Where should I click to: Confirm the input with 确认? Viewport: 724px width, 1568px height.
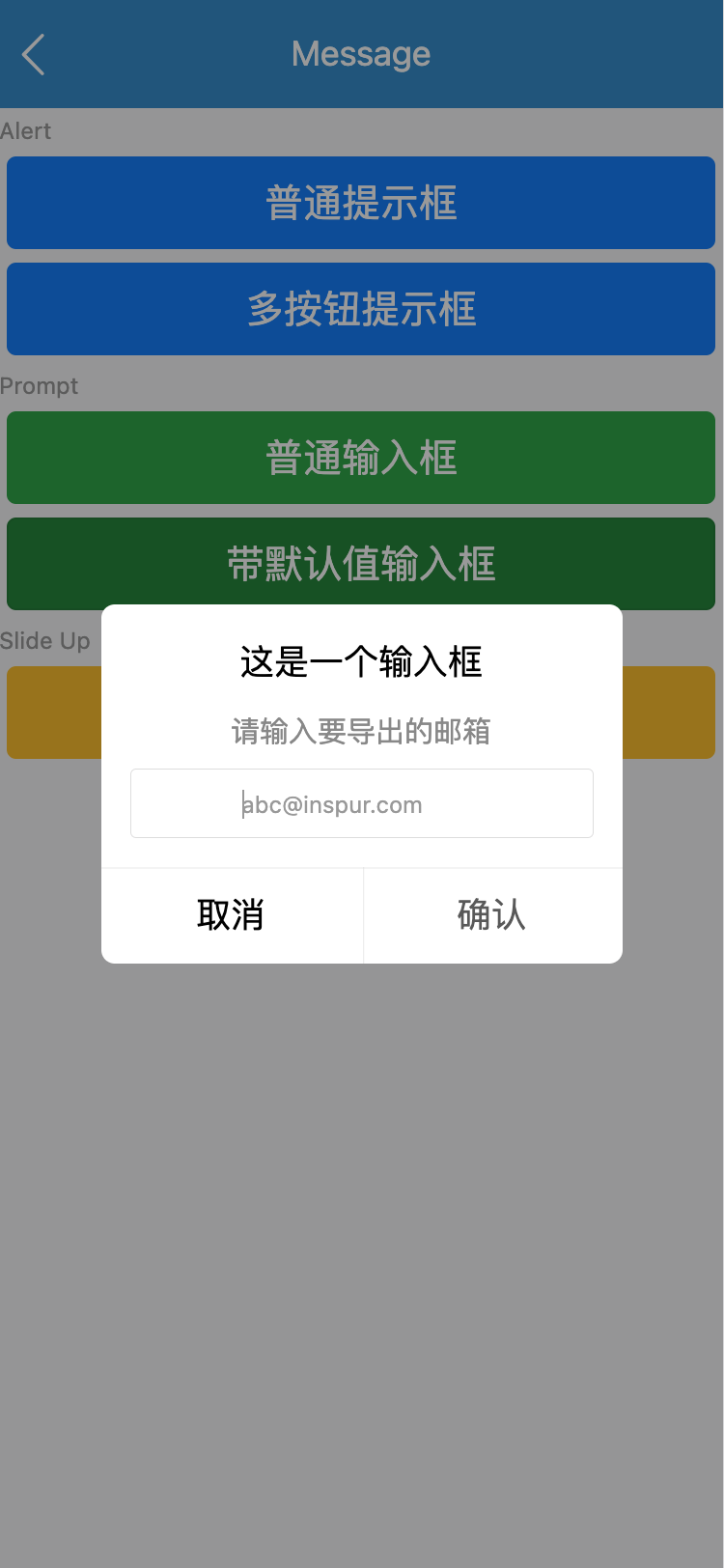[x=492, y=915]
